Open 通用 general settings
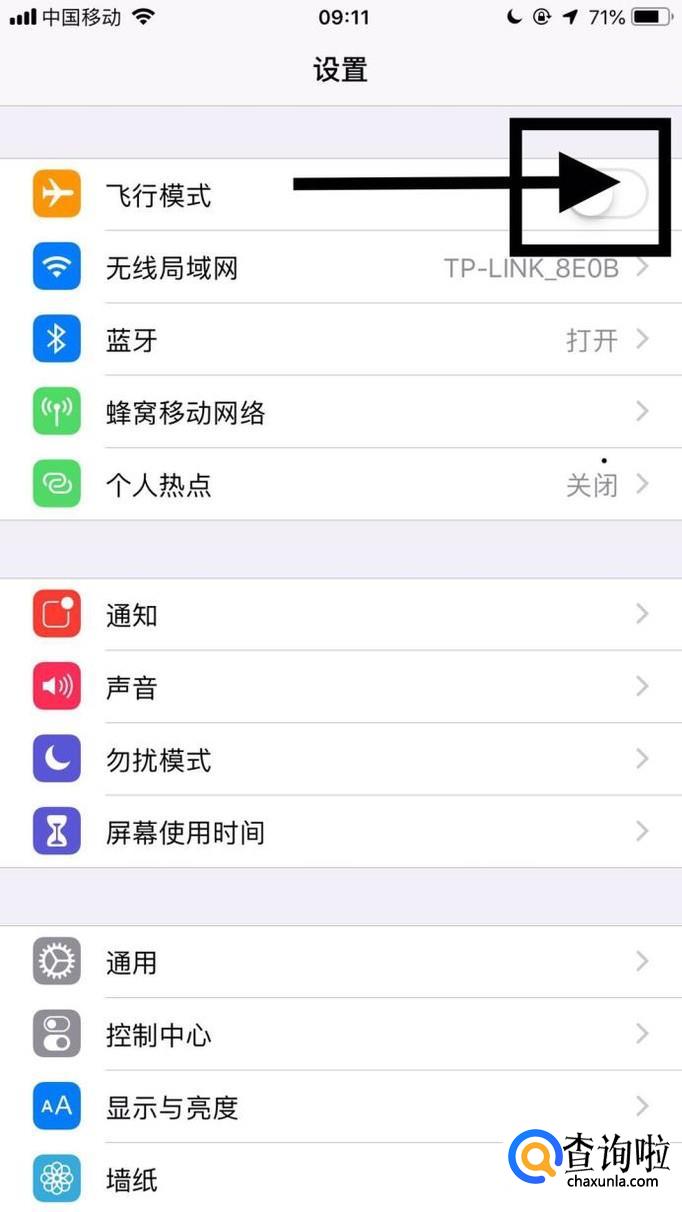 coord(340,962)
